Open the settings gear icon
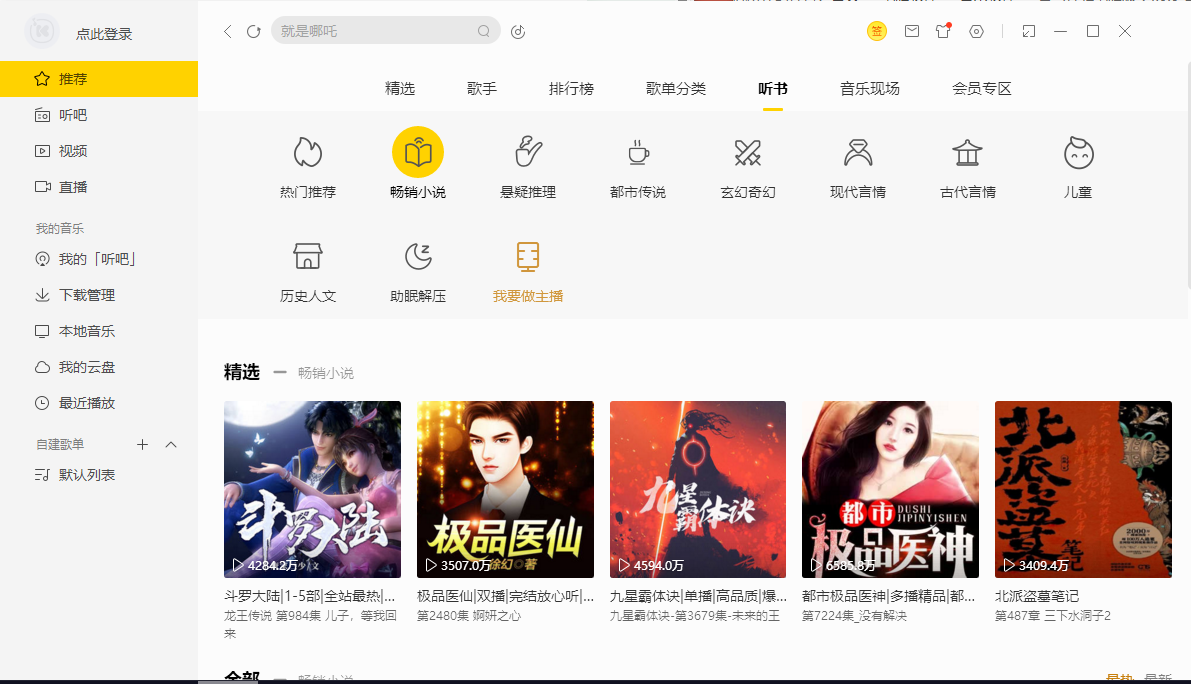Screen dimensions: 1191x684 (977, 32)
